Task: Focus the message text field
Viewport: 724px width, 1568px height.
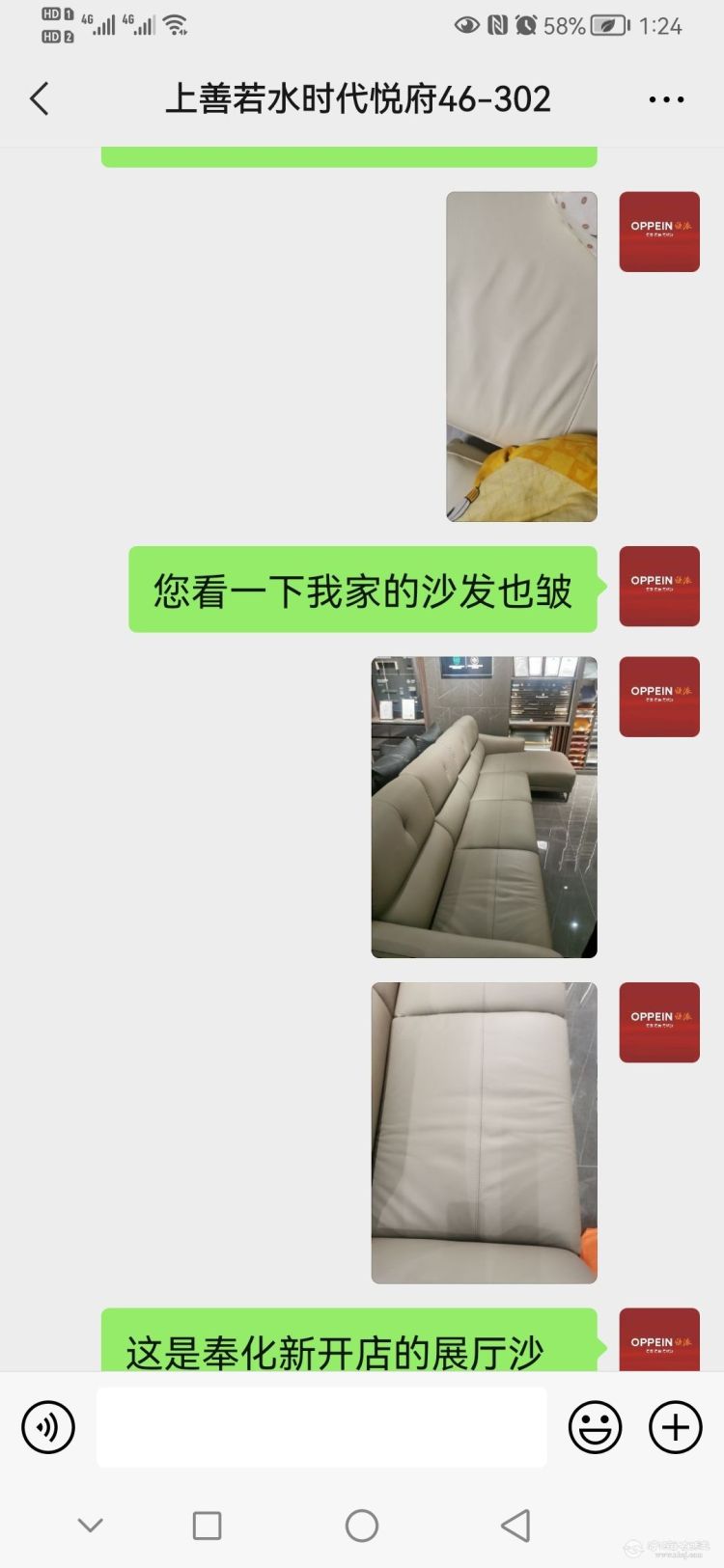Action: click(321, 1427)
